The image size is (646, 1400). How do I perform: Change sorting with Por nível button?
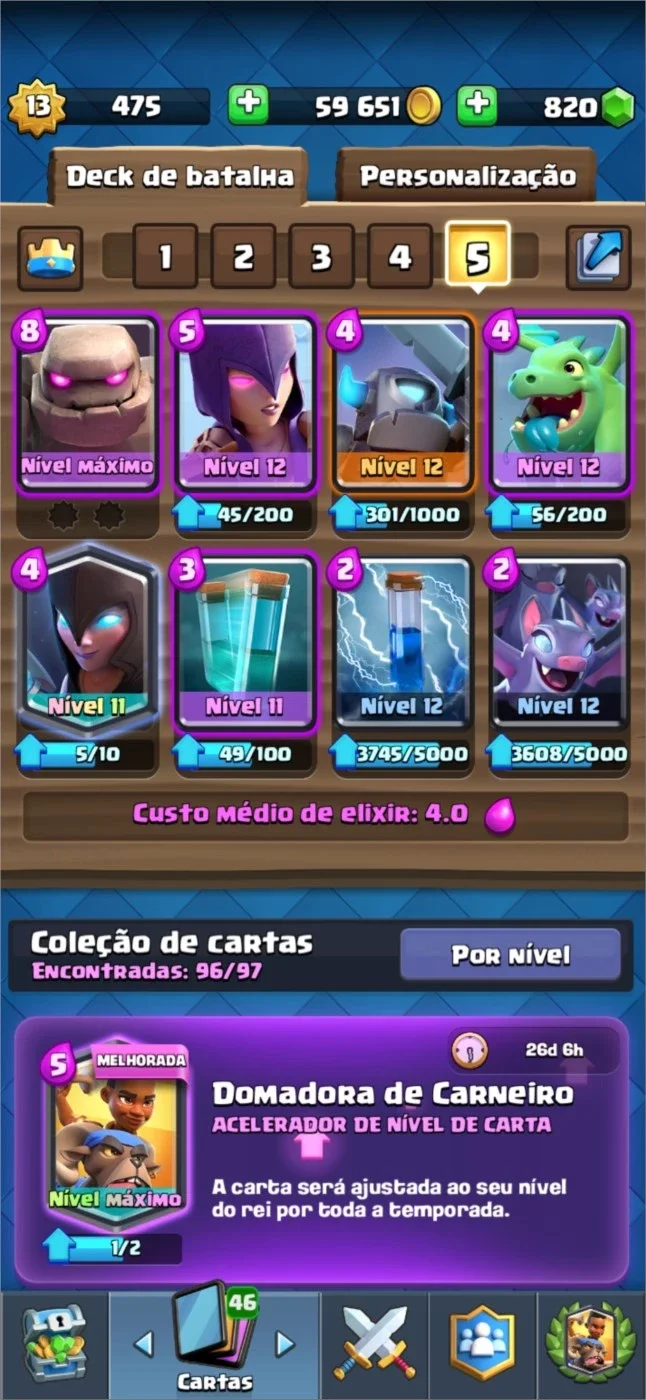click(x=510, y=954)
